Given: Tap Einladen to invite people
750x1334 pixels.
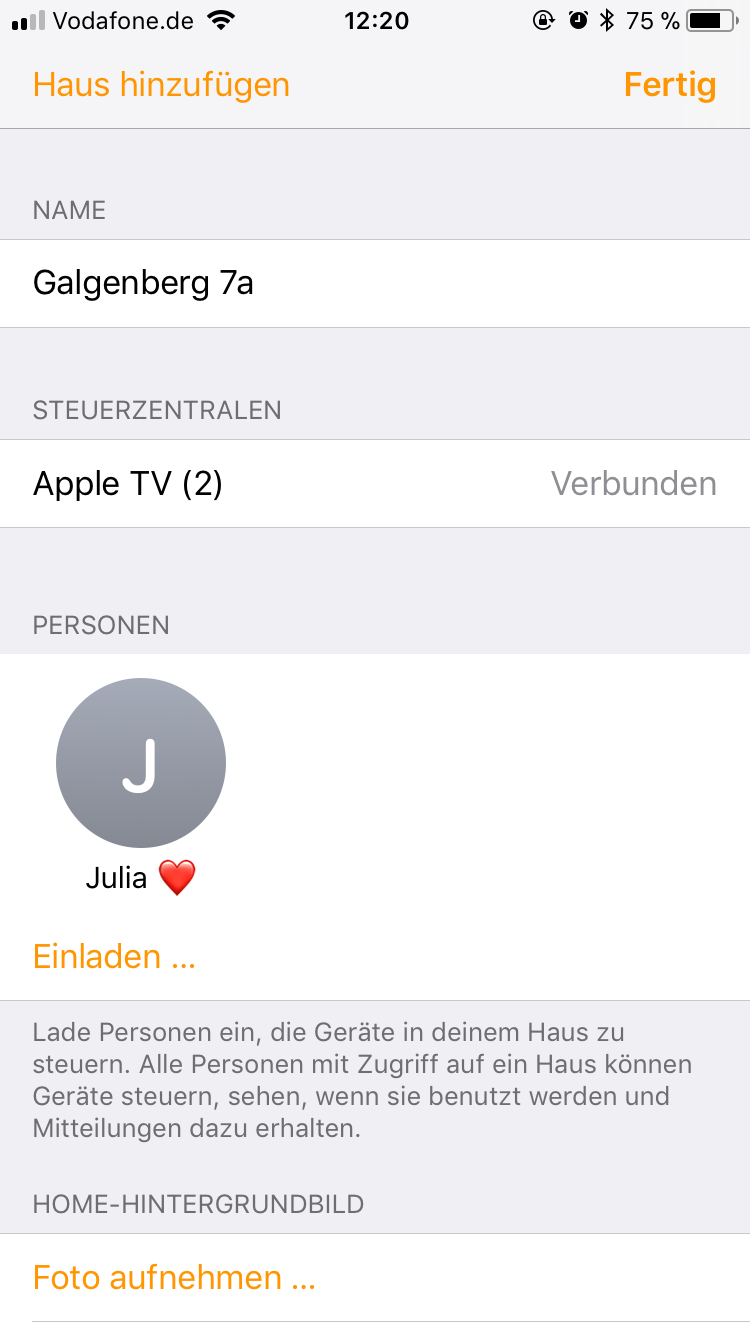Looking at the screenshot, I should [114, 957].
